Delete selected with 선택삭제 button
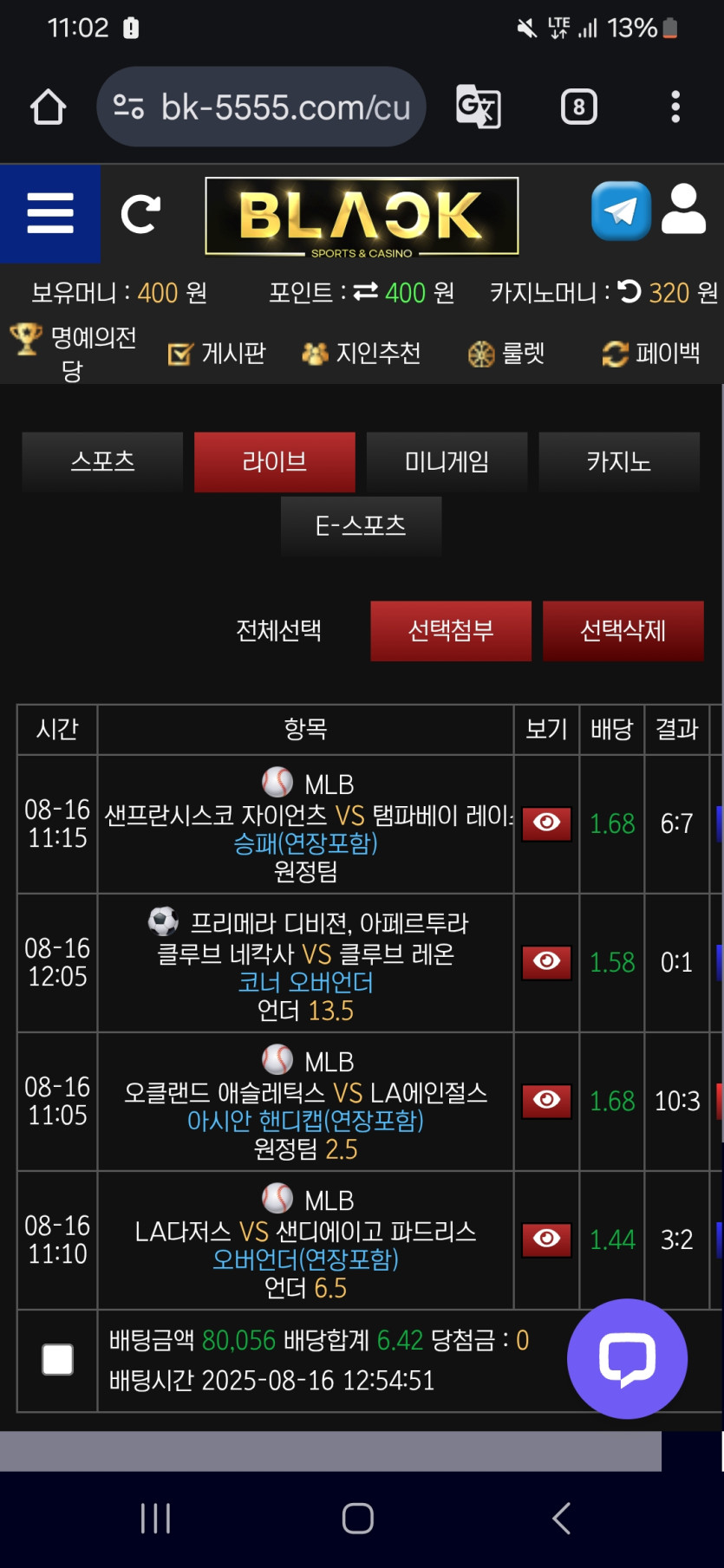724x1568 pixels. [x=623, y=630]
